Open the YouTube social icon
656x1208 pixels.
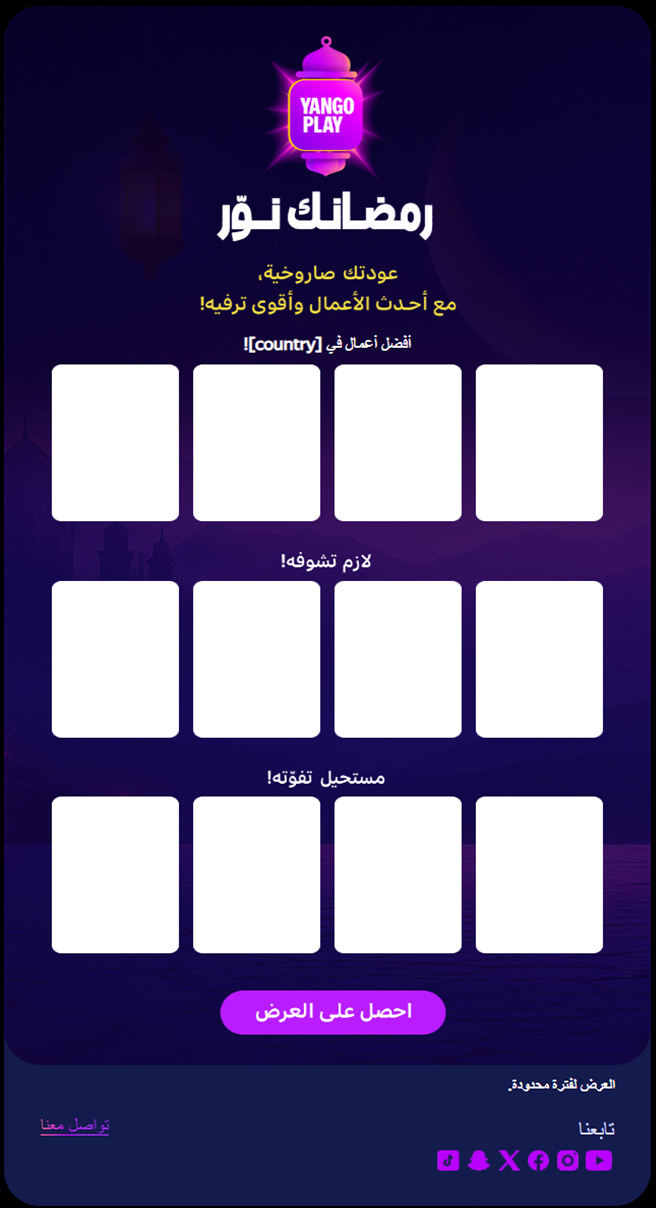[x=599, y=1160]
